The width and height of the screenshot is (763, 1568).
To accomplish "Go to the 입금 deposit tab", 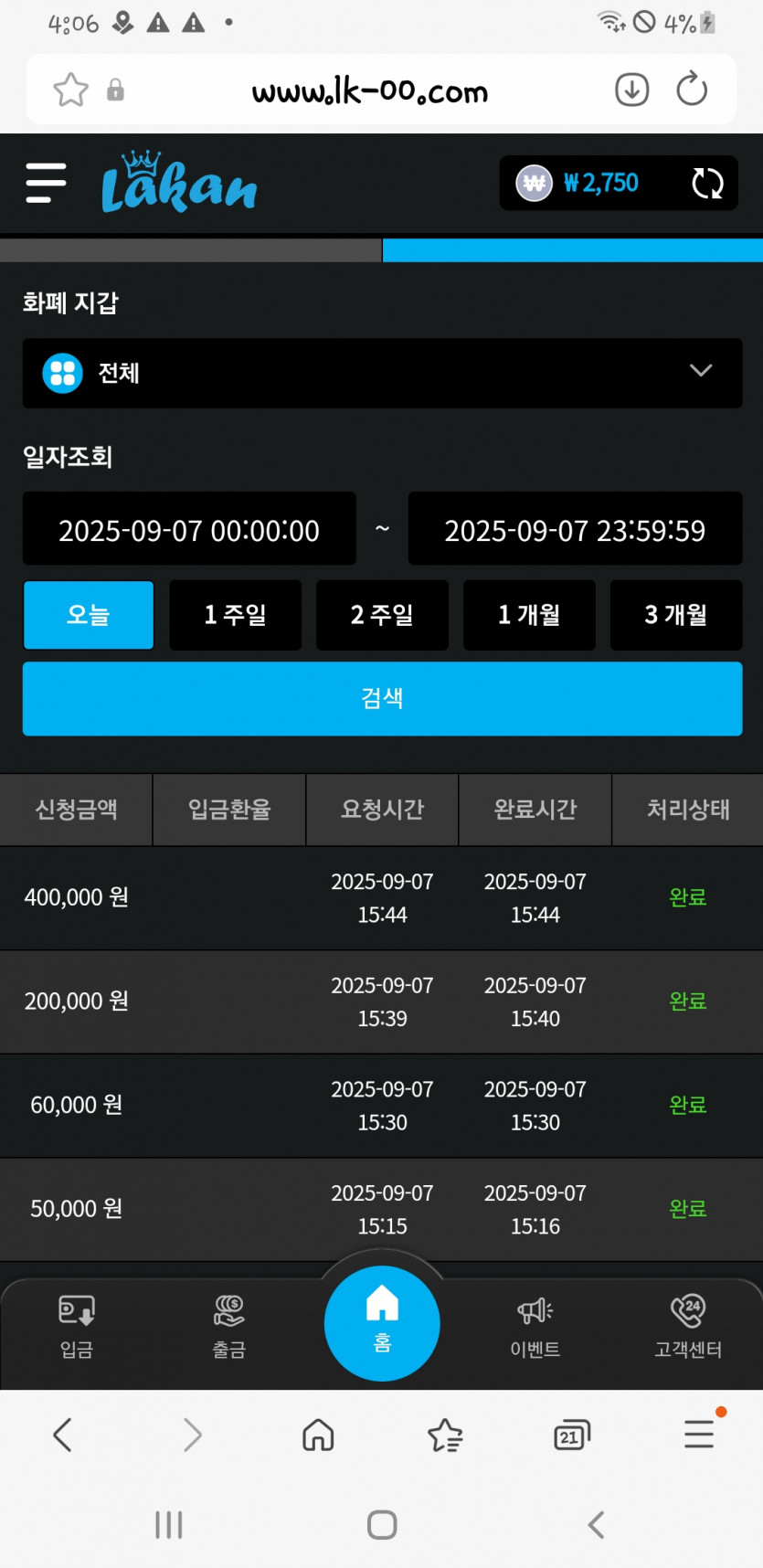I will [77, 1327].
